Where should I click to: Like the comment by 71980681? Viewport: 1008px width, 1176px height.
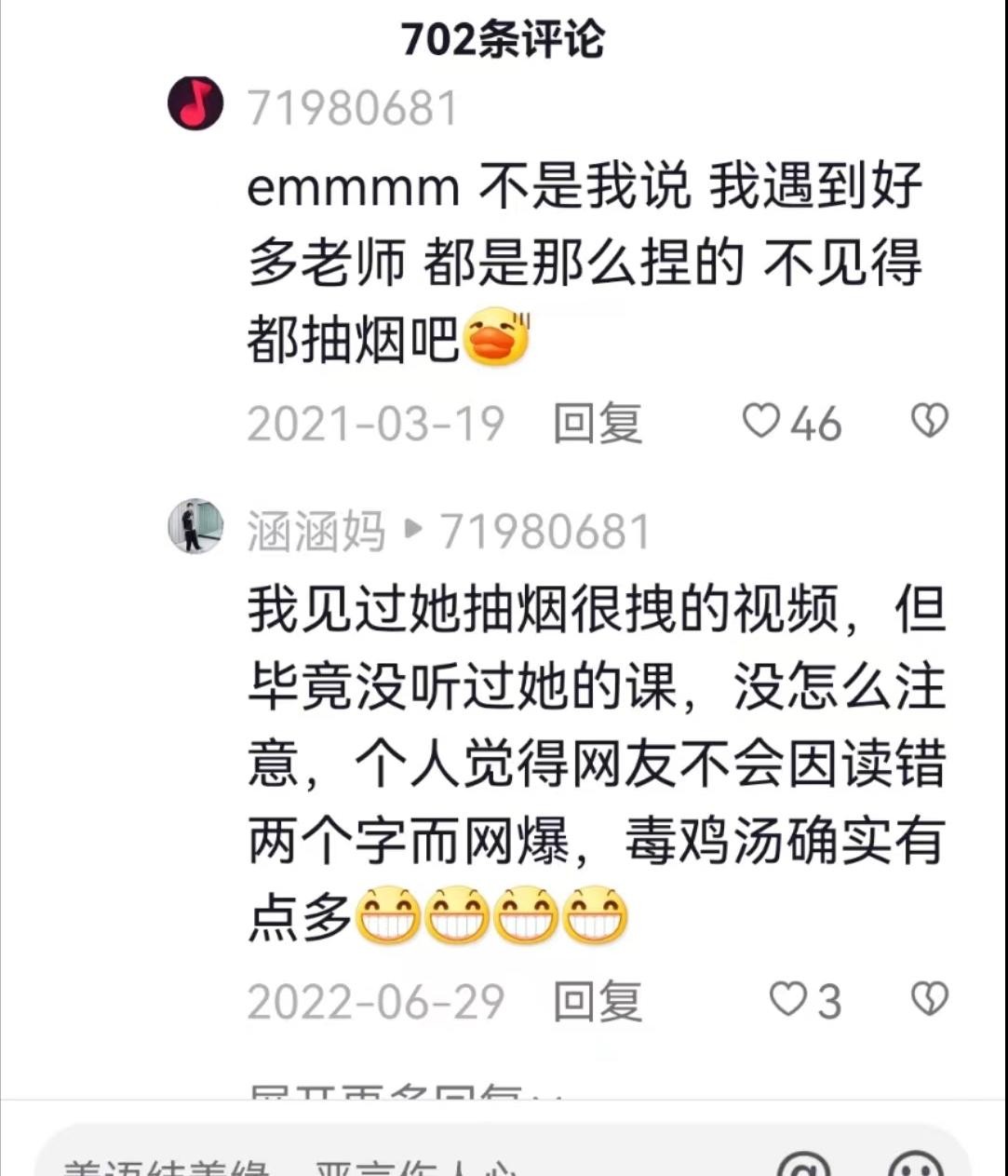click(x=760, y=422)
